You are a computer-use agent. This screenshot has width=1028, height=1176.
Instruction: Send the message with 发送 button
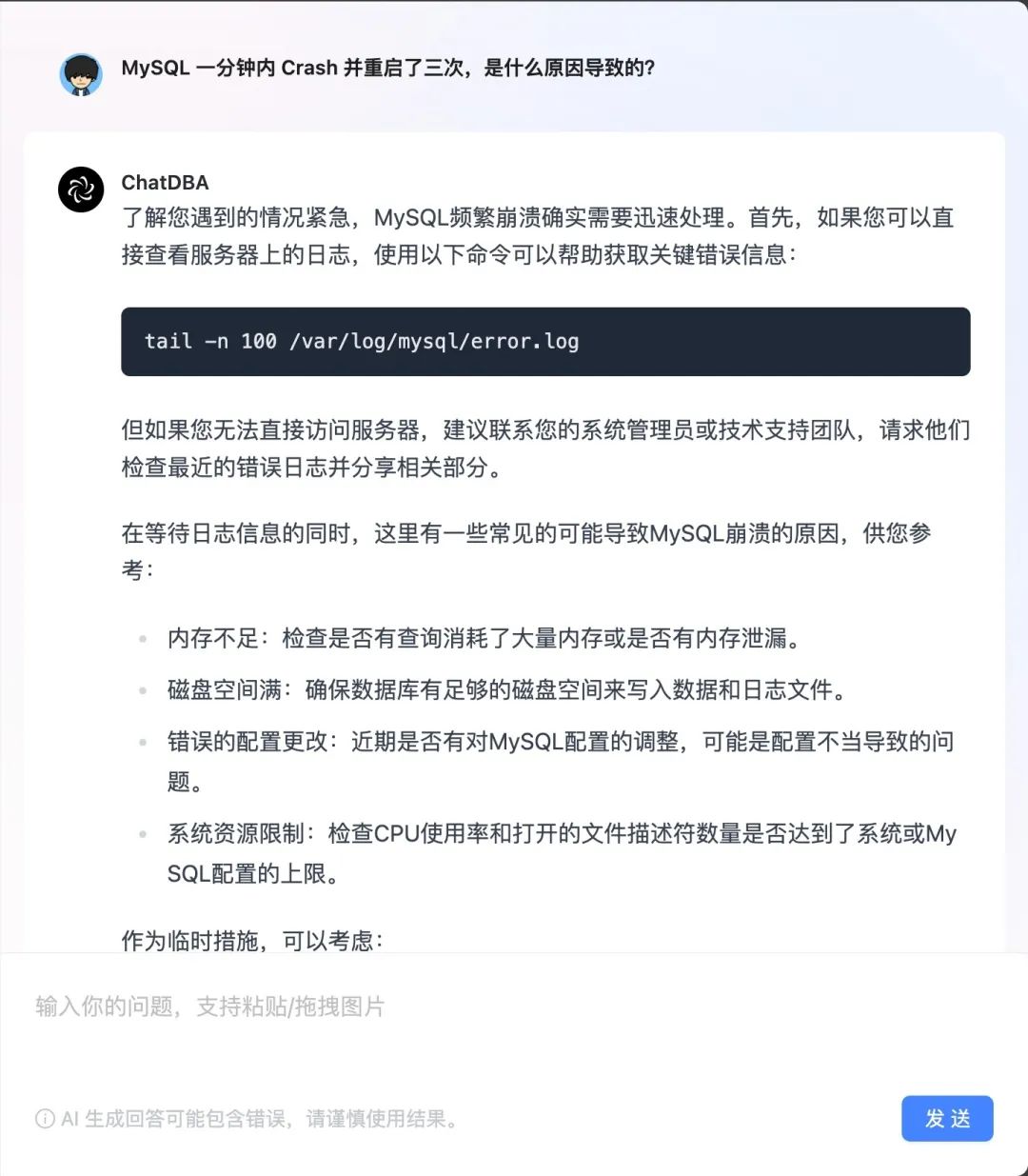pos(946,1118)
